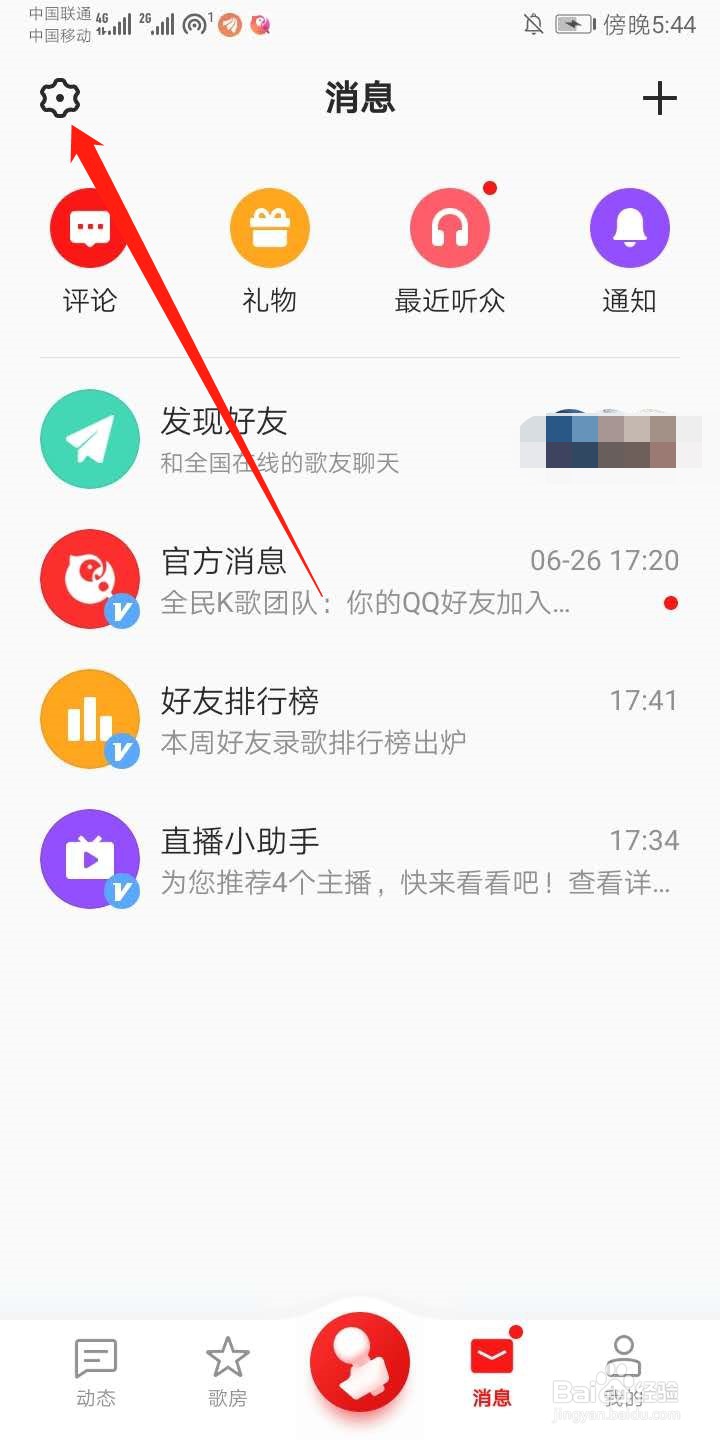
Task: Tap the plus icon to add
Action: 660,99
